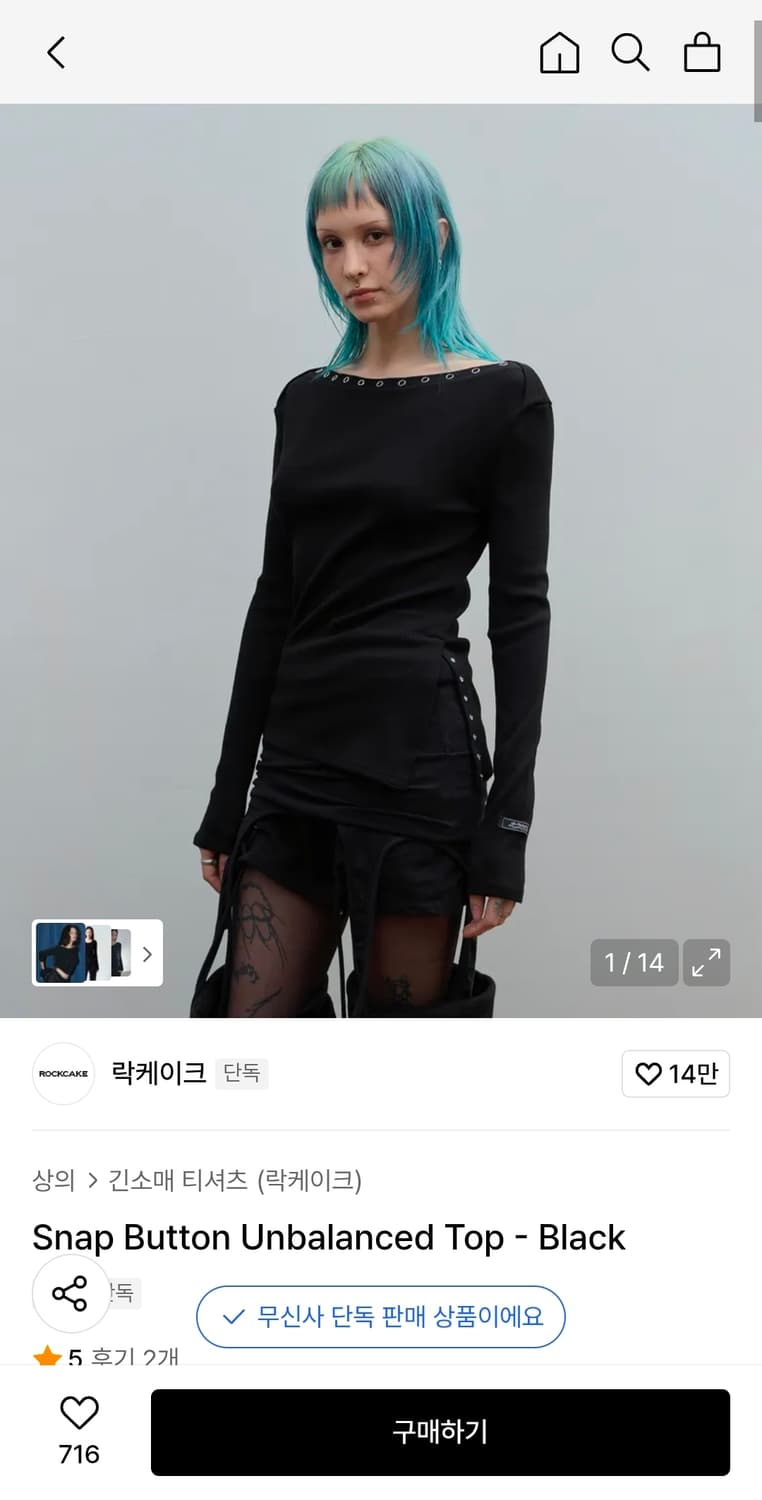Expand the image thumbnail strip with the chevron
The image size is (762, 1500).
click(147, 953)
